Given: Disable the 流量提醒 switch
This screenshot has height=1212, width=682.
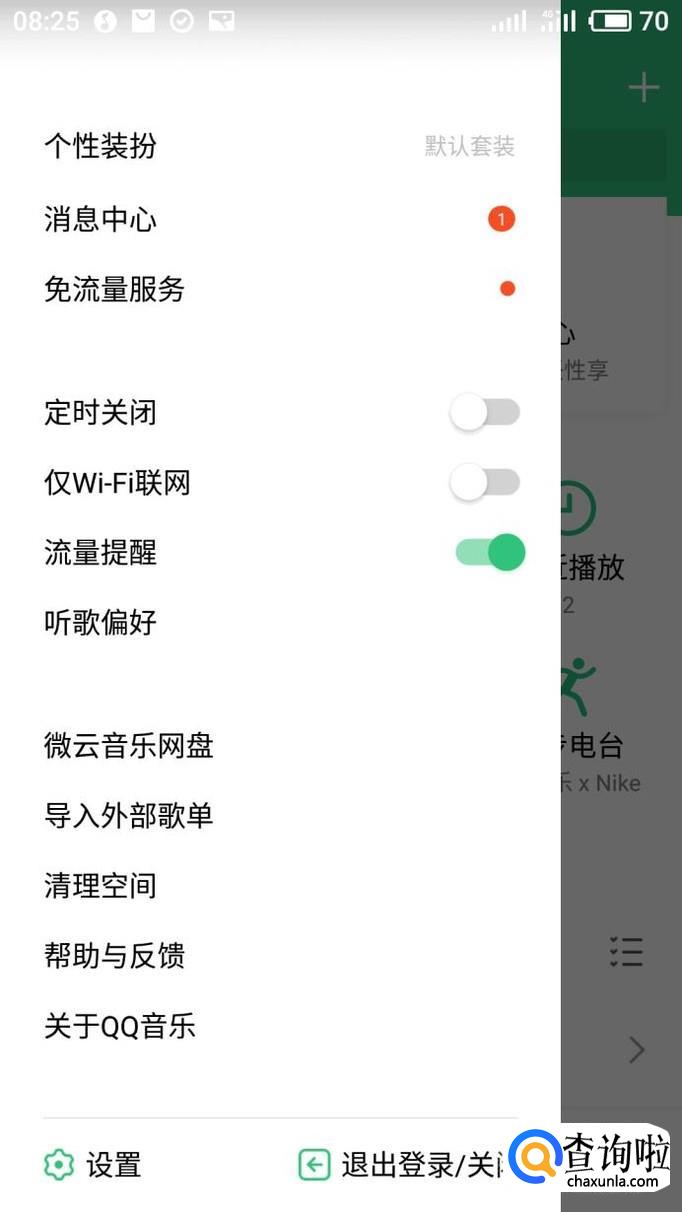Looking at the screenshot, I should pos(490,552).
